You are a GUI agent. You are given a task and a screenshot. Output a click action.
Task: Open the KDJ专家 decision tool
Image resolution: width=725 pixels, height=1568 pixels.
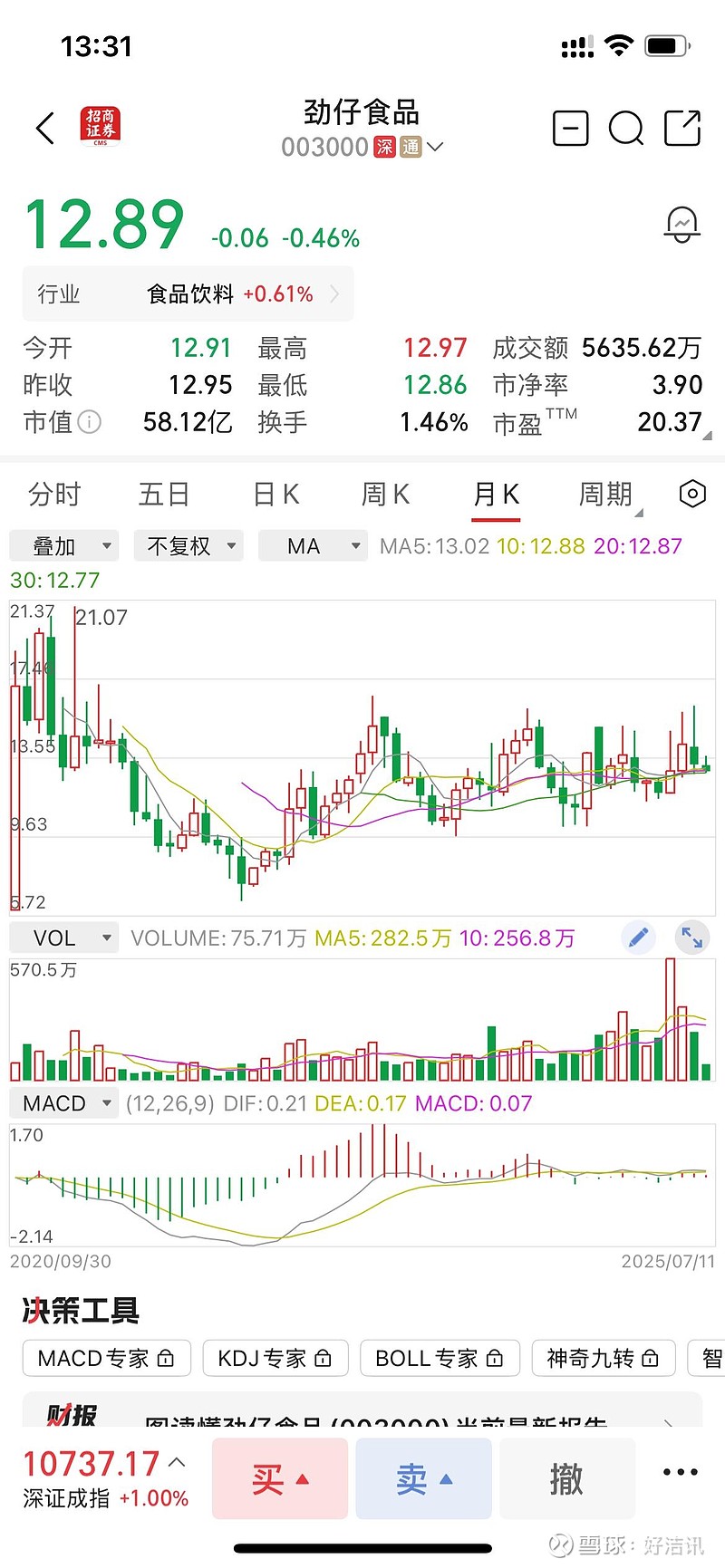click(275, 1358)
